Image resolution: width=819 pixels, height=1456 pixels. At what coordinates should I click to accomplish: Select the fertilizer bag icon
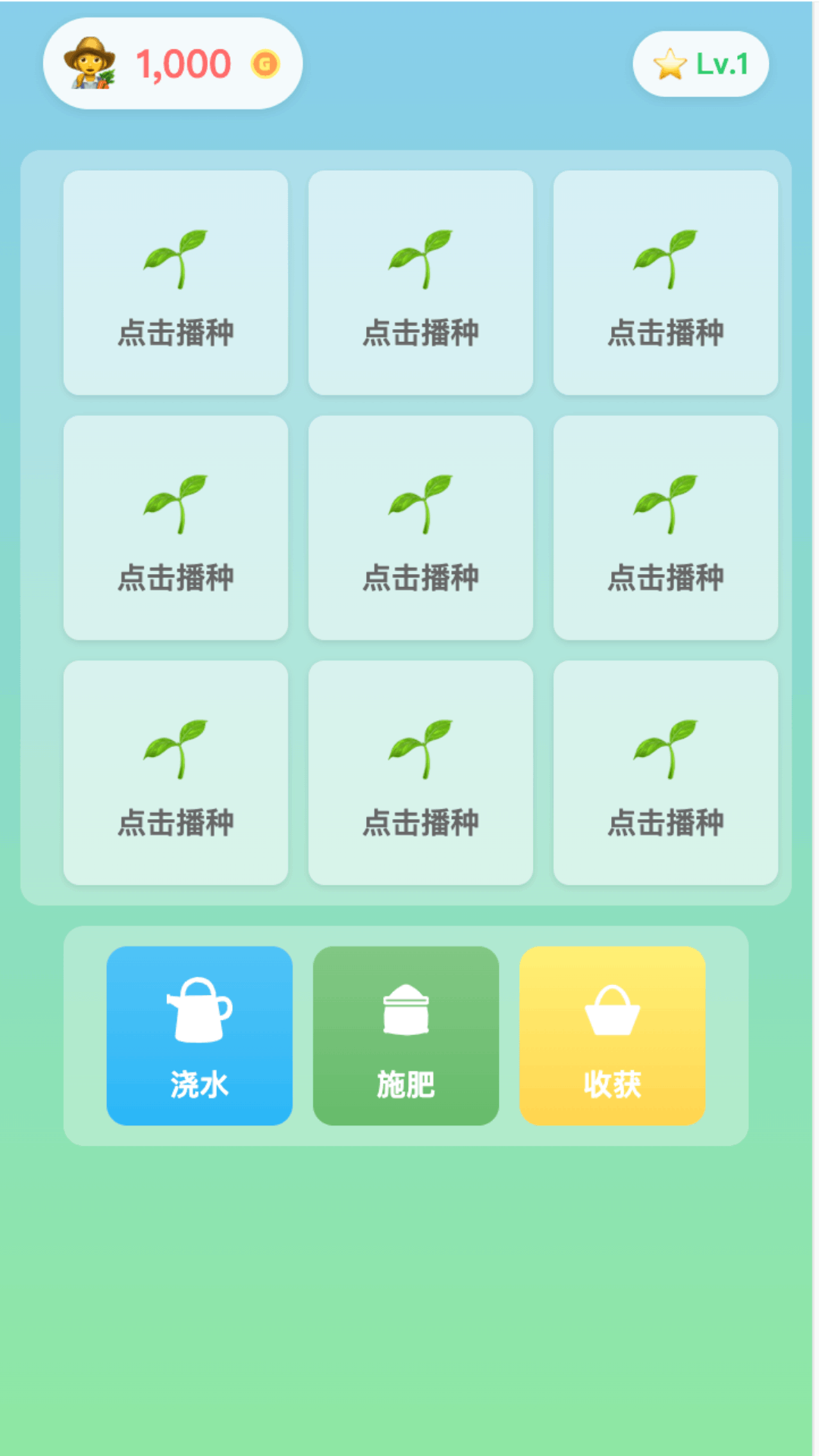point(405,1009)
